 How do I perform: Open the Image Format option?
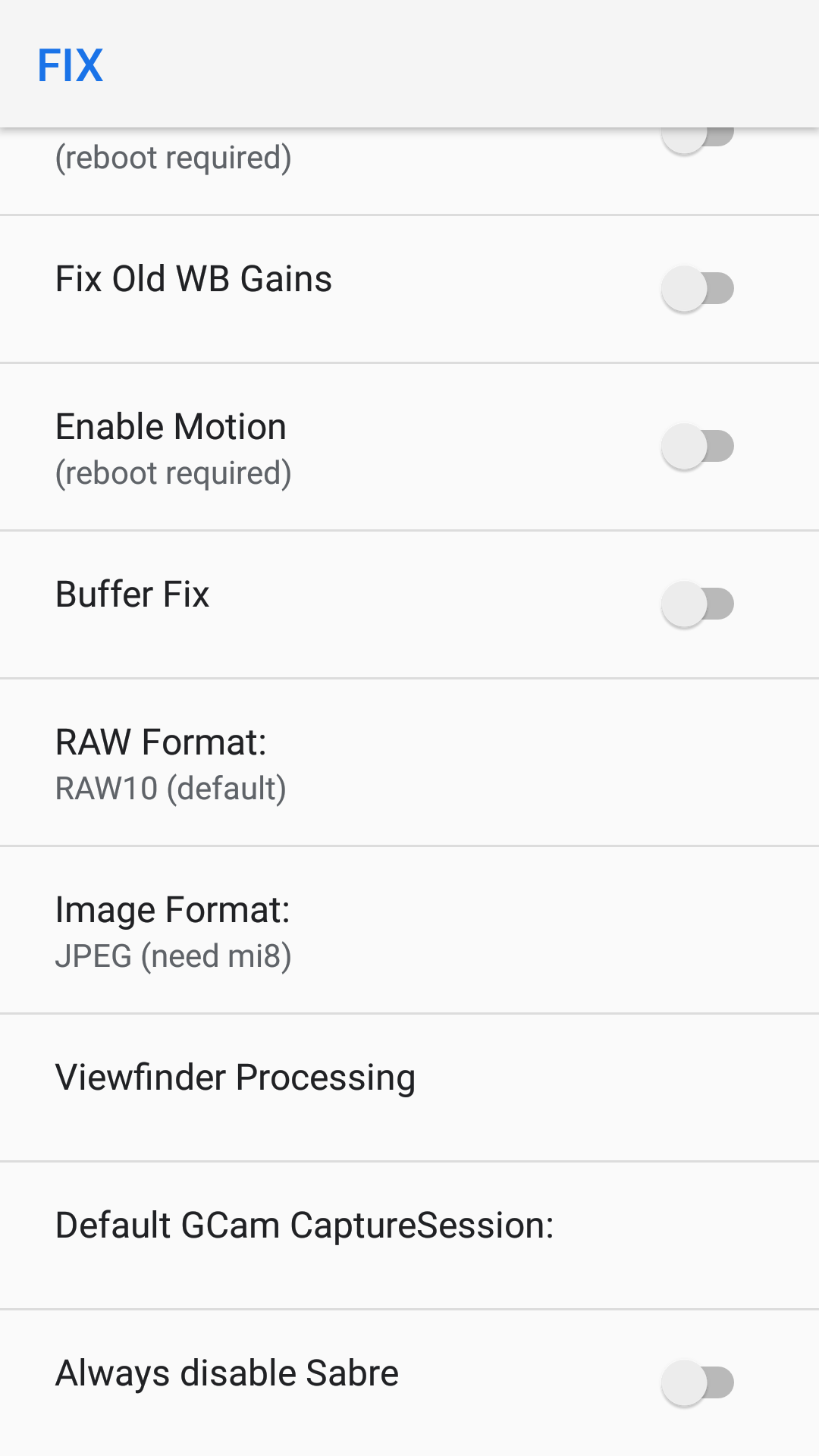point(409,930)
